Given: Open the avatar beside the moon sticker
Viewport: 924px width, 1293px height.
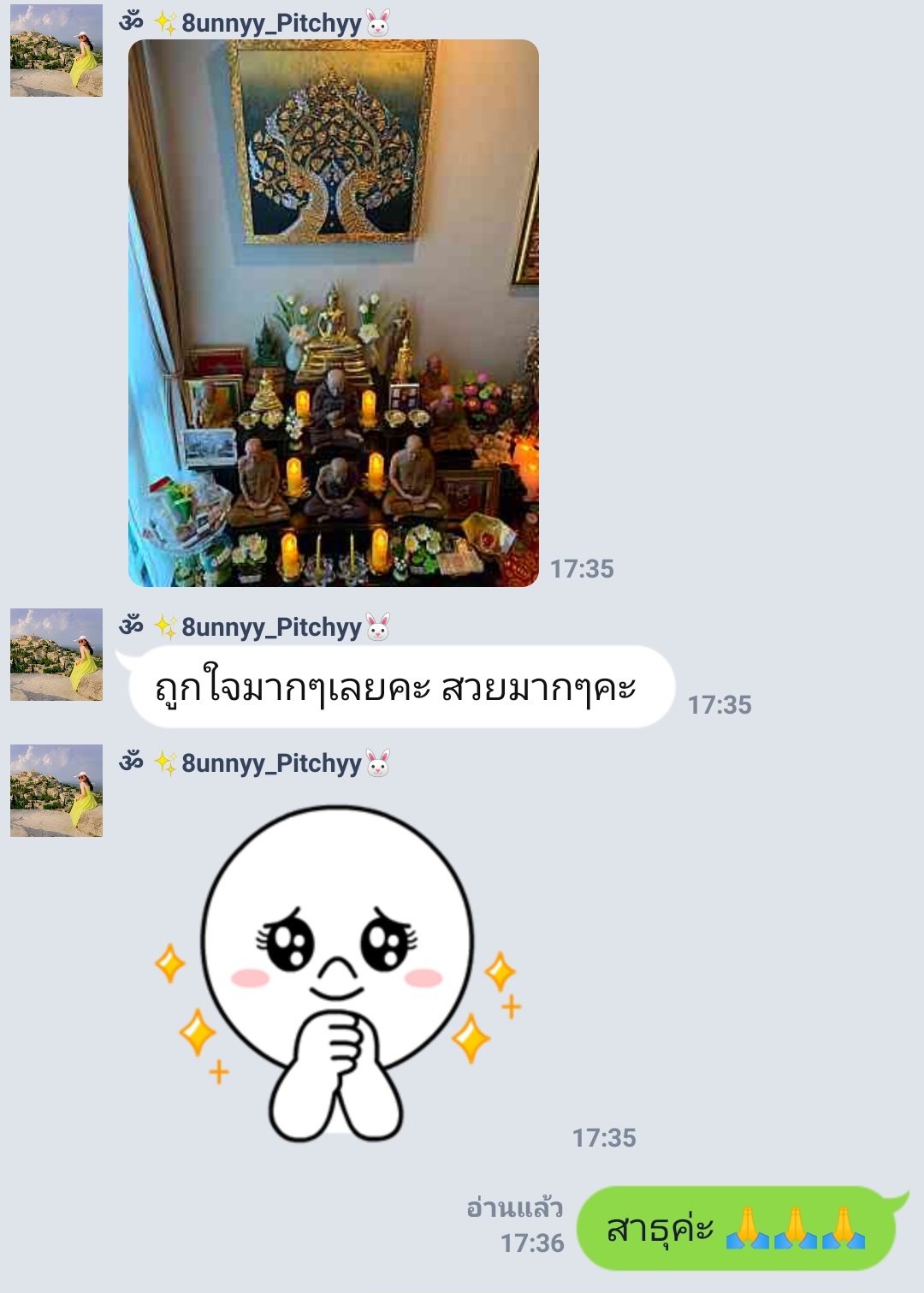Looking at the screenshot, I should click(x=56, y=791).
